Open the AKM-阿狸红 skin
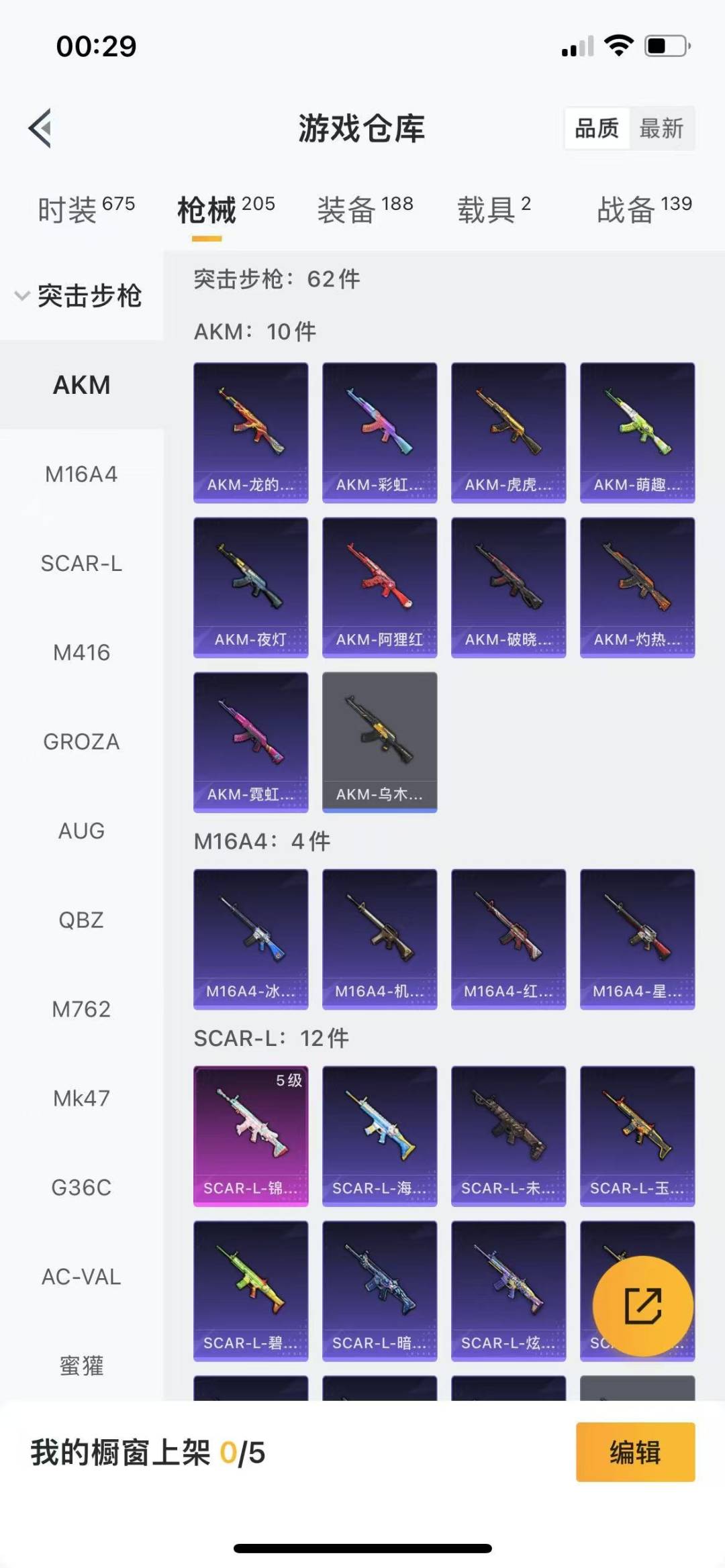This screenshot has width=725, height=1568. [x=380, y=587]
